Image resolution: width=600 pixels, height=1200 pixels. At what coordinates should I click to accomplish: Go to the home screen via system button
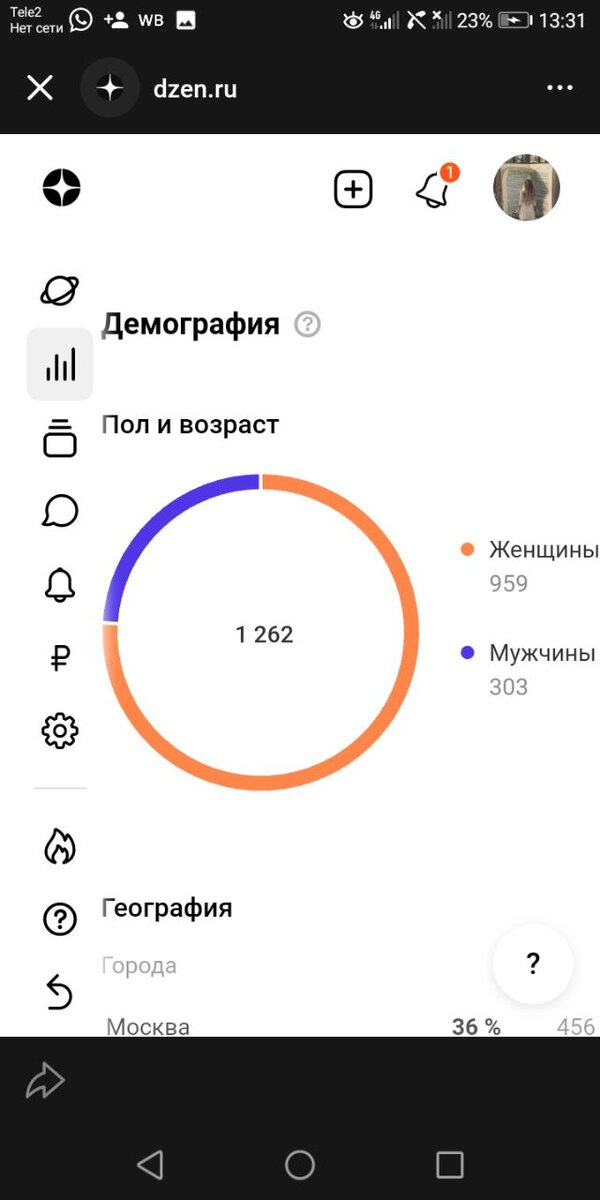click(300, 1165)
